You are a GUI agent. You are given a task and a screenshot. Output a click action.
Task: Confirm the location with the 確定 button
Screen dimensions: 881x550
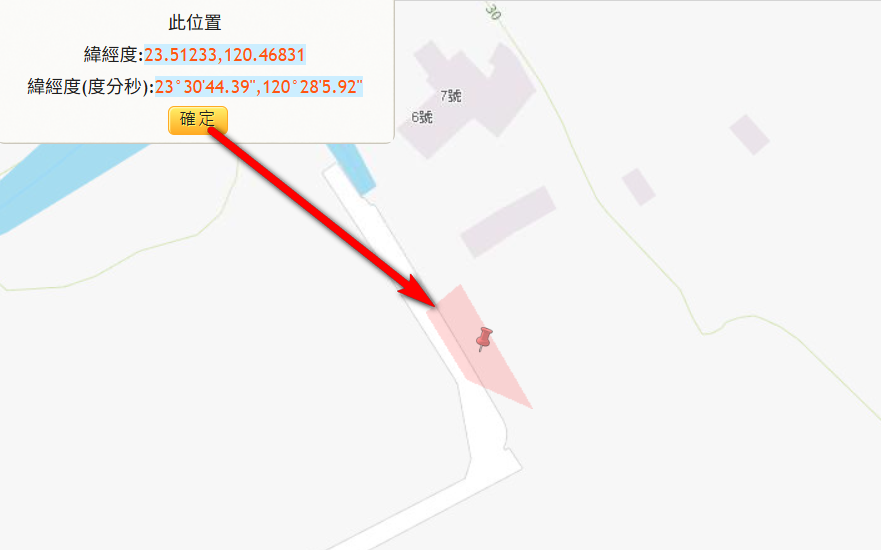[198, 120]
